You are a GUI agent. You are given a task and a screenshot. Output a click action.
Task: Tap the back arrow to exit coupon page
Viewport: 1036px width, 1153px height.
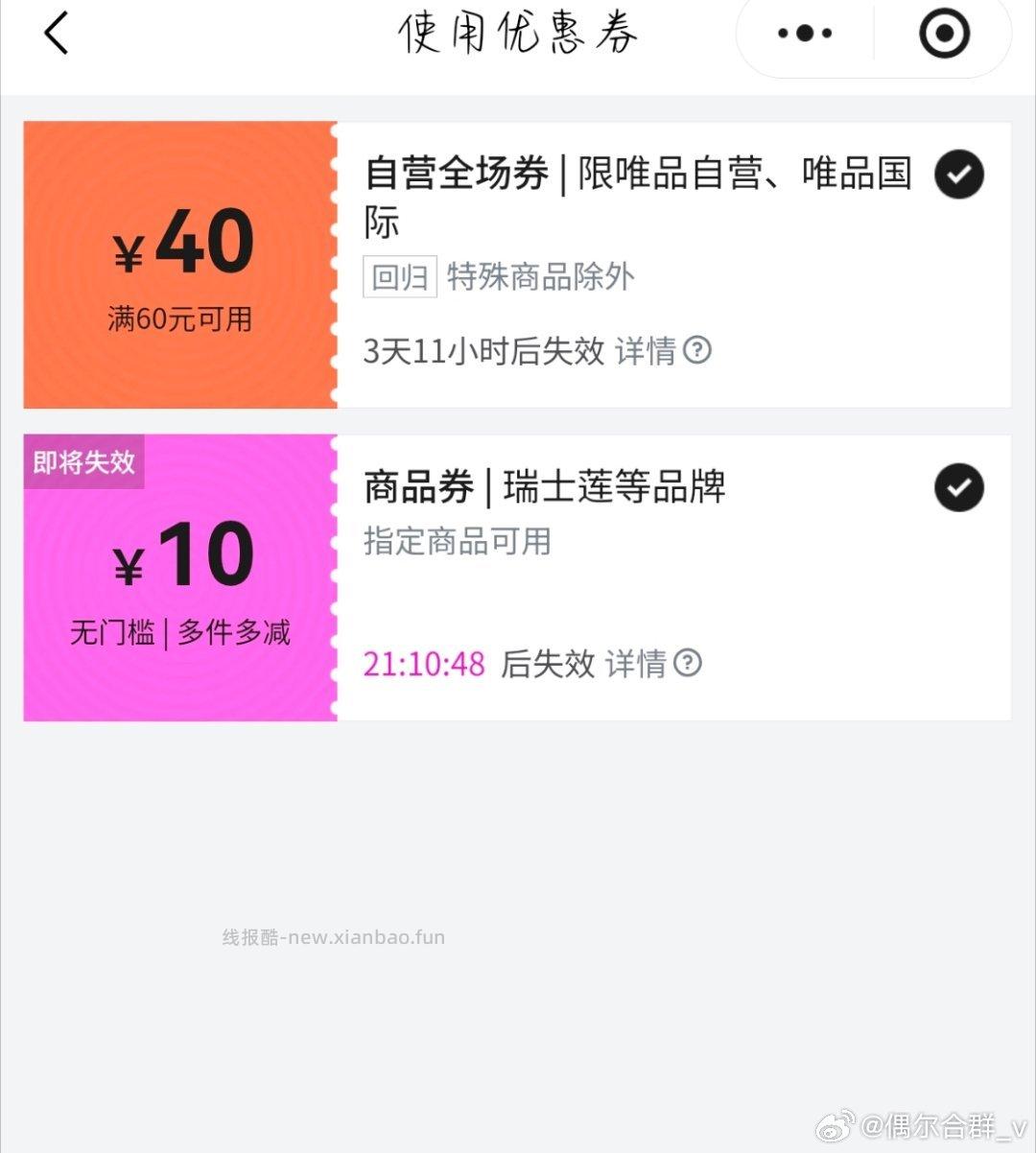tap(58, 32)
